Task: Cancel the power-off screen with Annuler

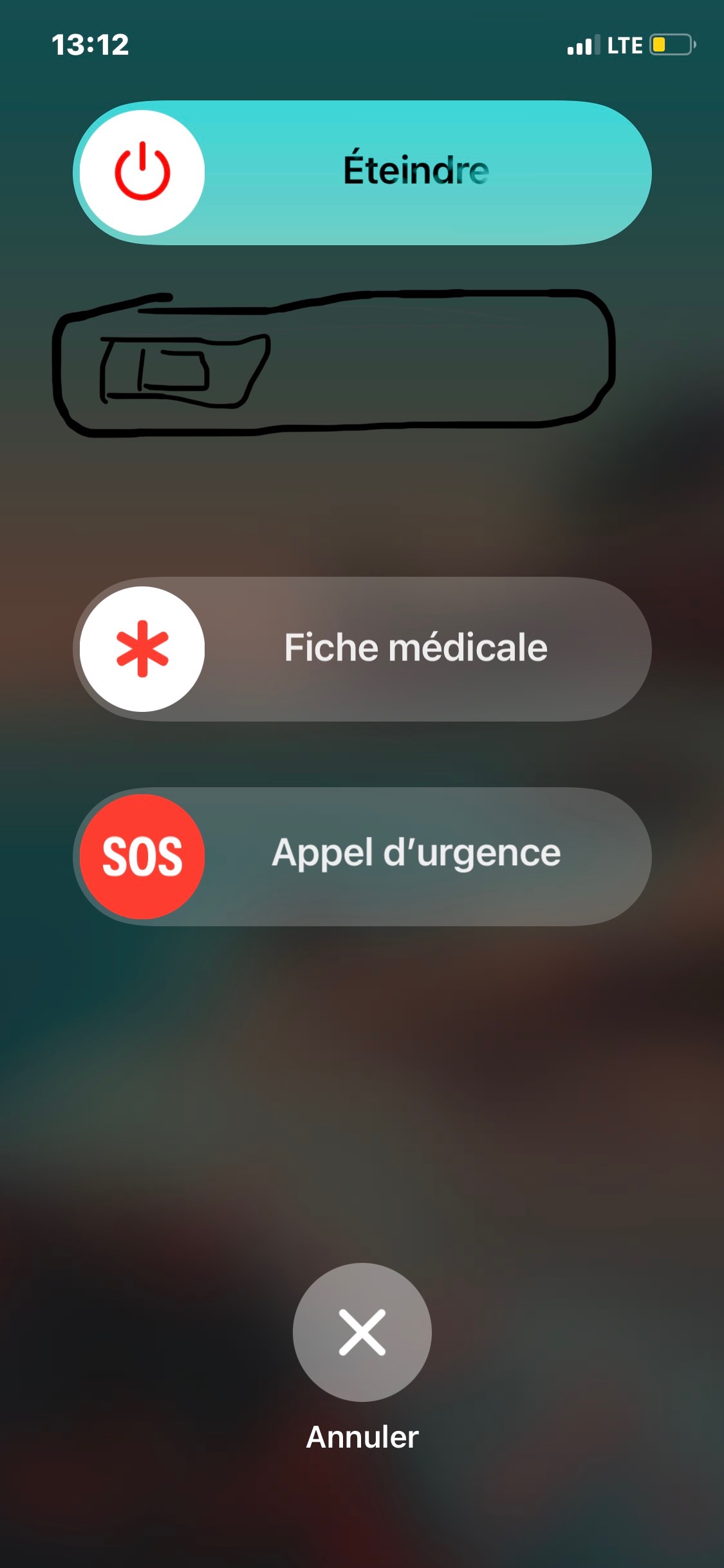Action: [362, 1332]
